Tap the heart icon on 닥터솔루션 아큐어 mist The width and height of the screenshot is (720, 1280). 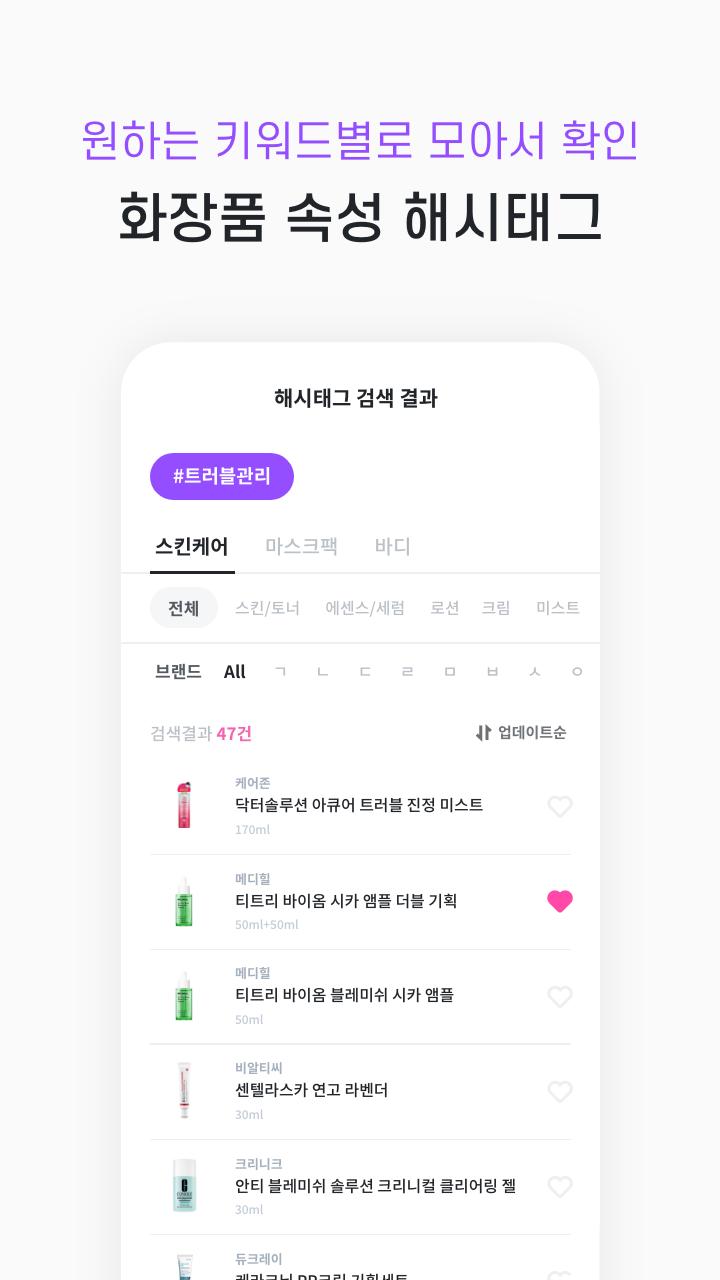click(560, 807)
